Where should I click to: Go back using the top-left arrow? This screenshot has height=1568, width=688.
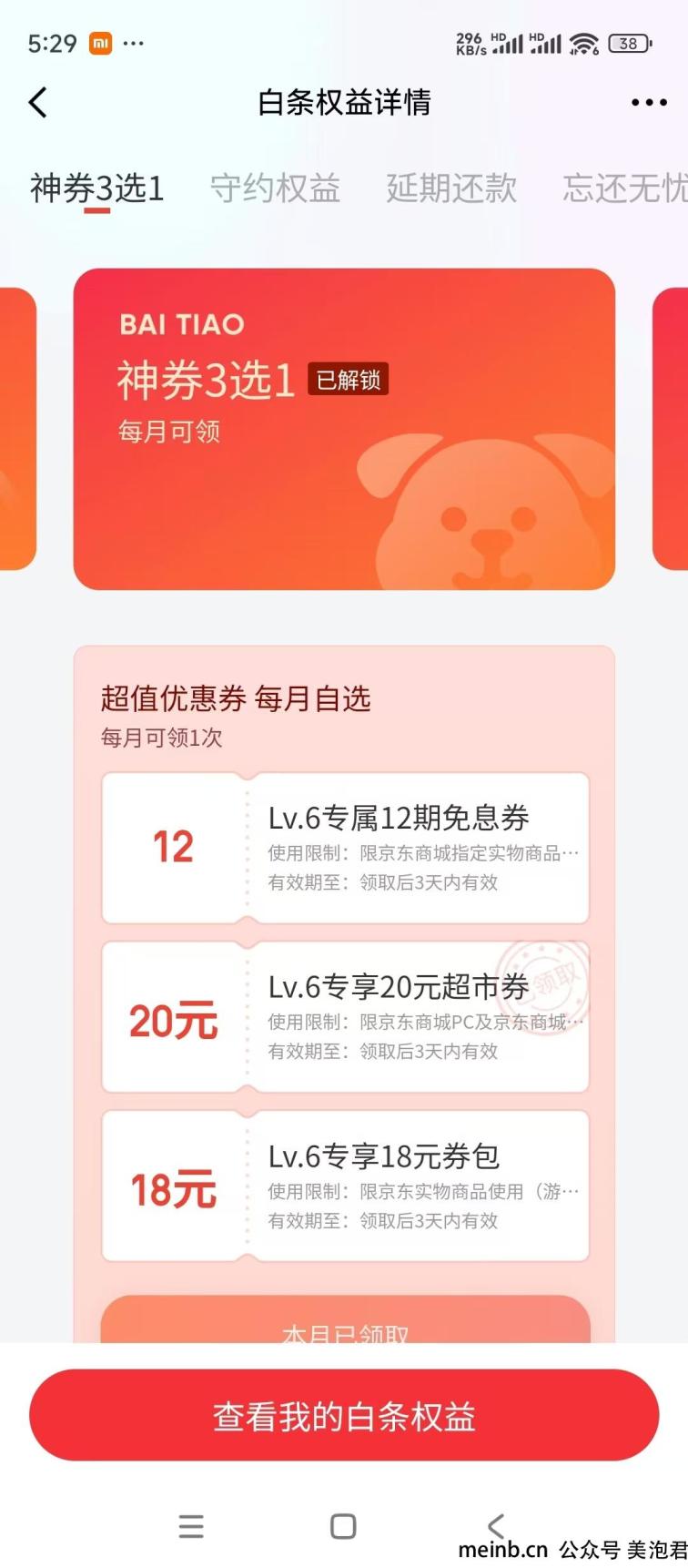tap(38, 103)
